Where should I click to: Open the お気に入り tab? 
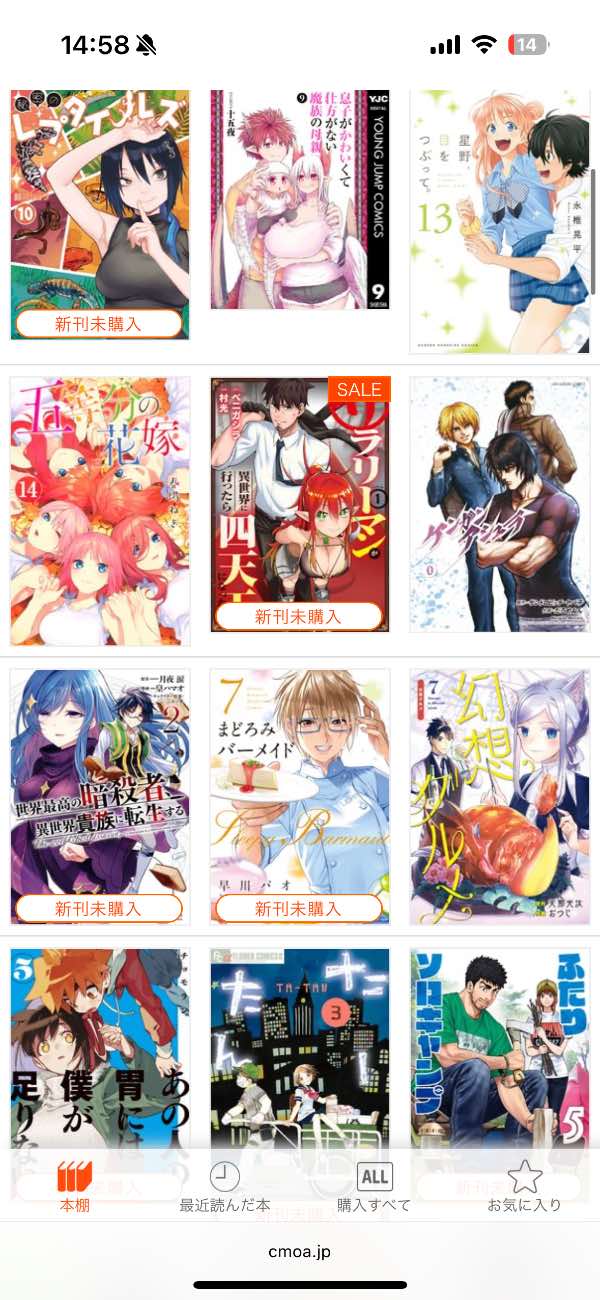524,1187
